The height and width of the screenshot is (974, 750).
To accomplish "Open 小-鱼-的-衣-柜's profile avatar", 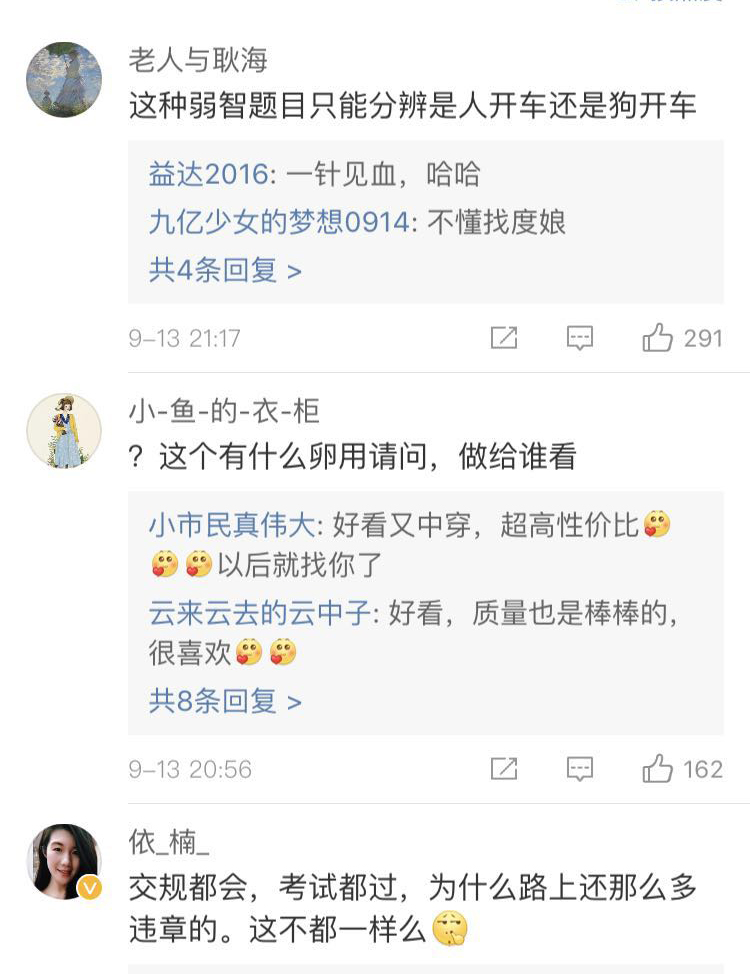I will 64,431.
